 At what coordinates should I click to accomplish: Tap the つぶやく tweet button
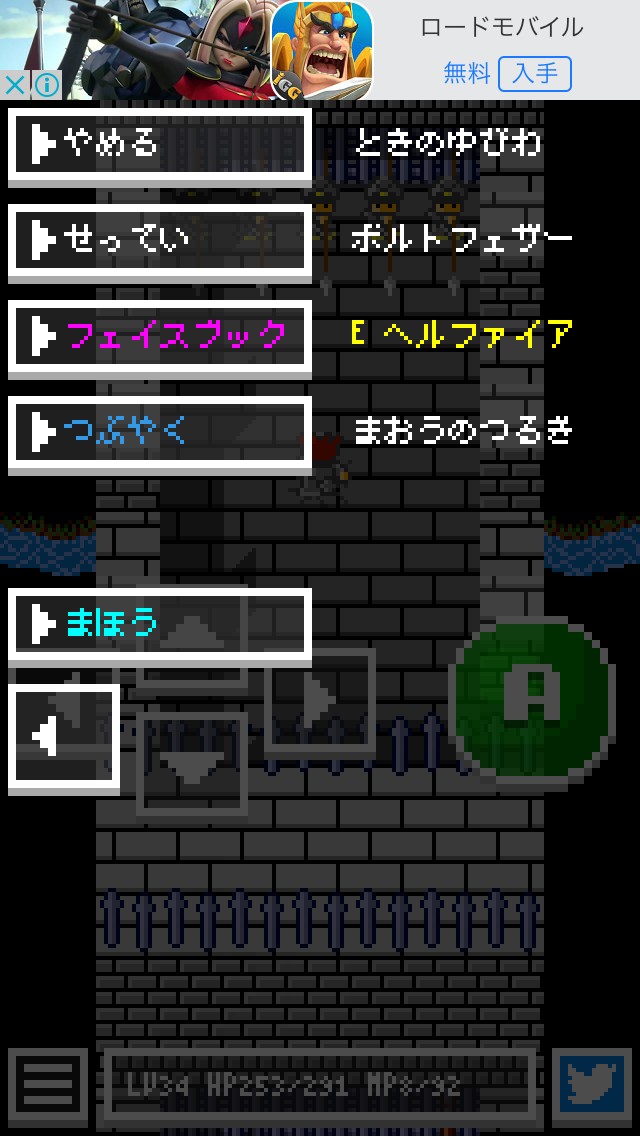[x=159, y=431]
